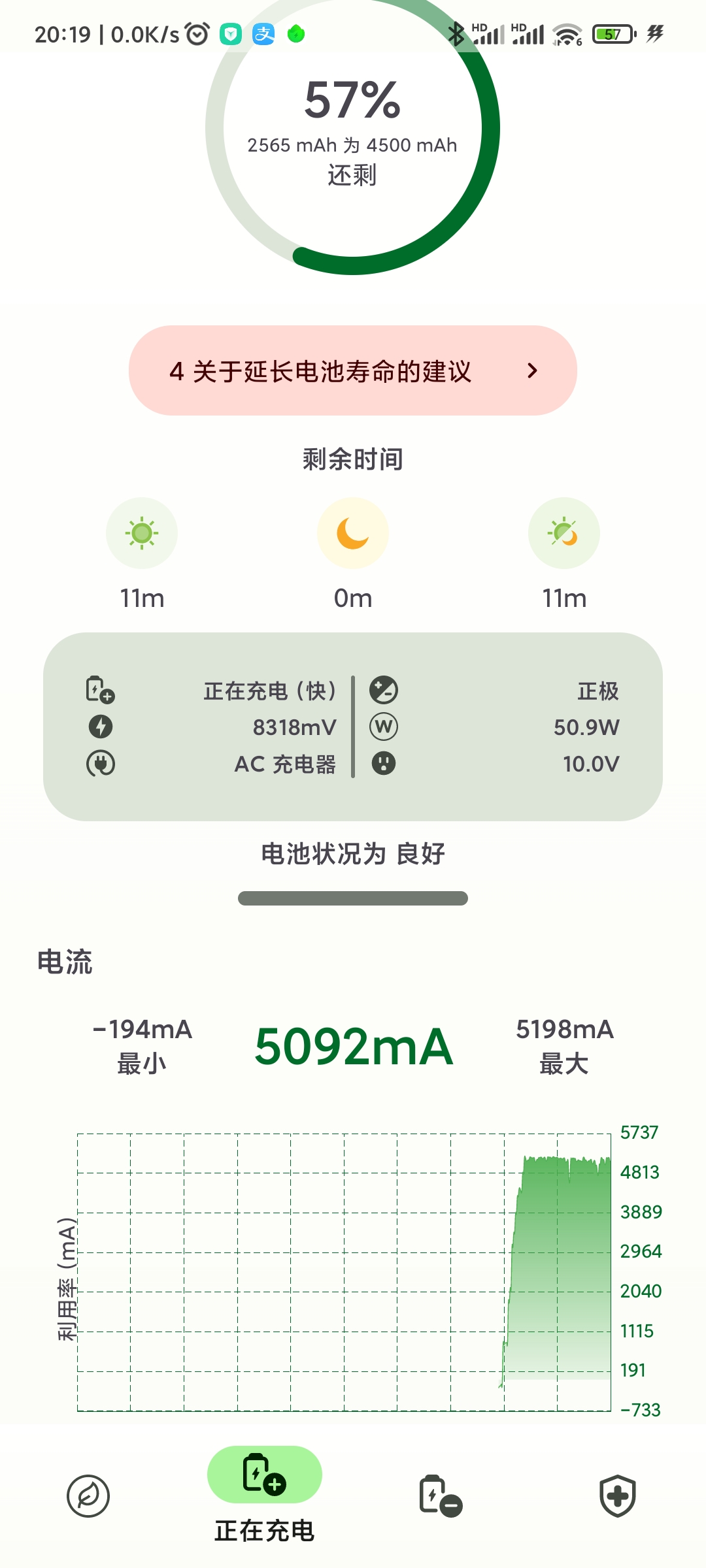This screenshot has height=1568, width=706.
Task: Open the 4 battery life suggestions banner
Action: coord(353,370)
